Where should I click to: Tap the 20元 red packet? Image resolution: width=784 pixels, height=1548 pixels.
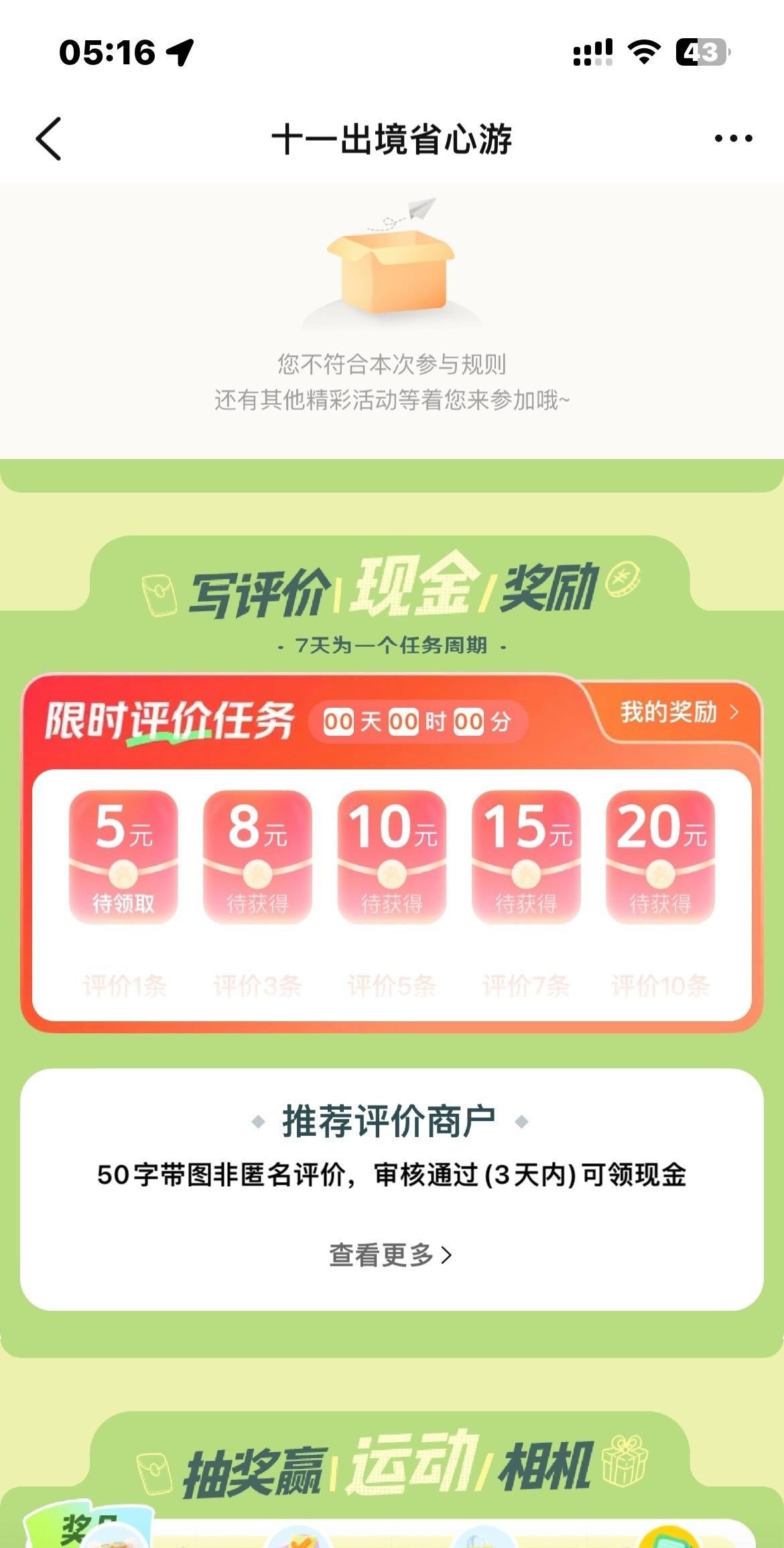pos(660,856)
